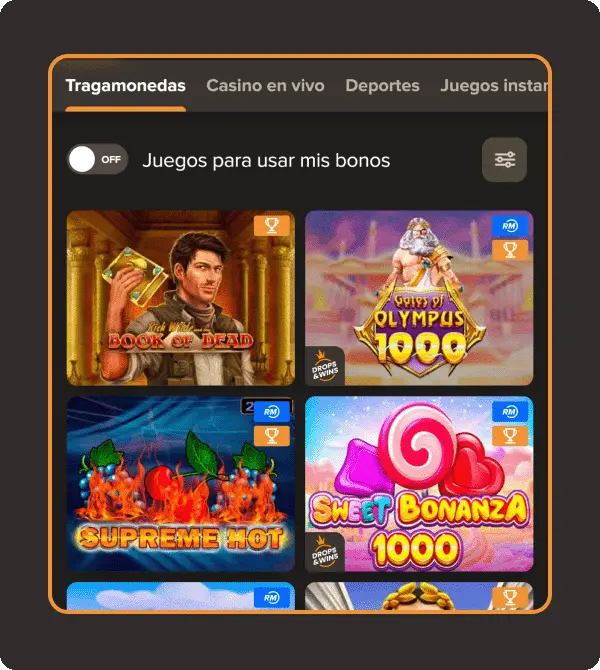Image resolution: width=600 pixels, height=670 pixels.
Task: Start Sweet Bonanza 1000 game
Action: (x=419, y=484)
